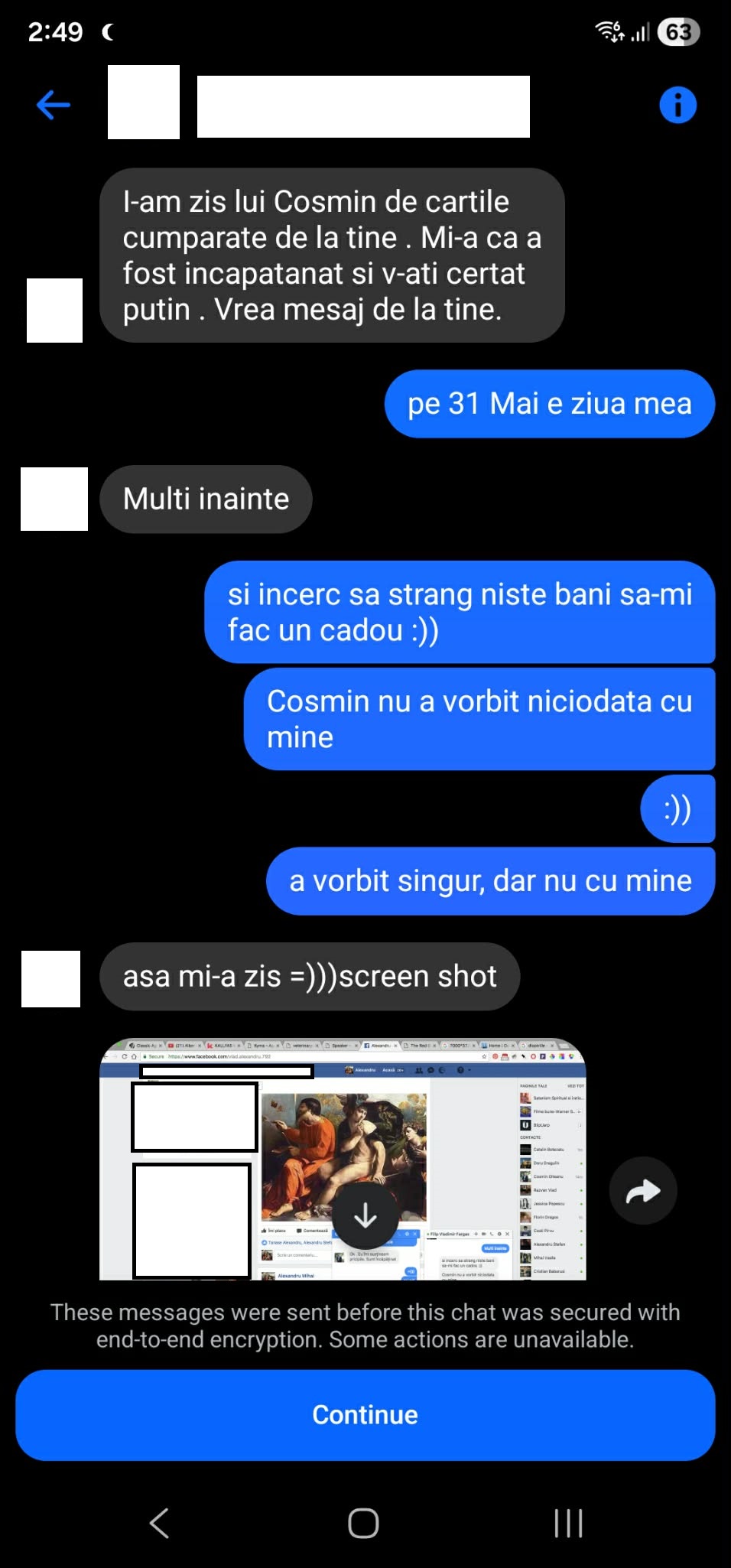This screenshot has width=731, height=1568.
Task: Open the recent apps view
Action: 568,1523
